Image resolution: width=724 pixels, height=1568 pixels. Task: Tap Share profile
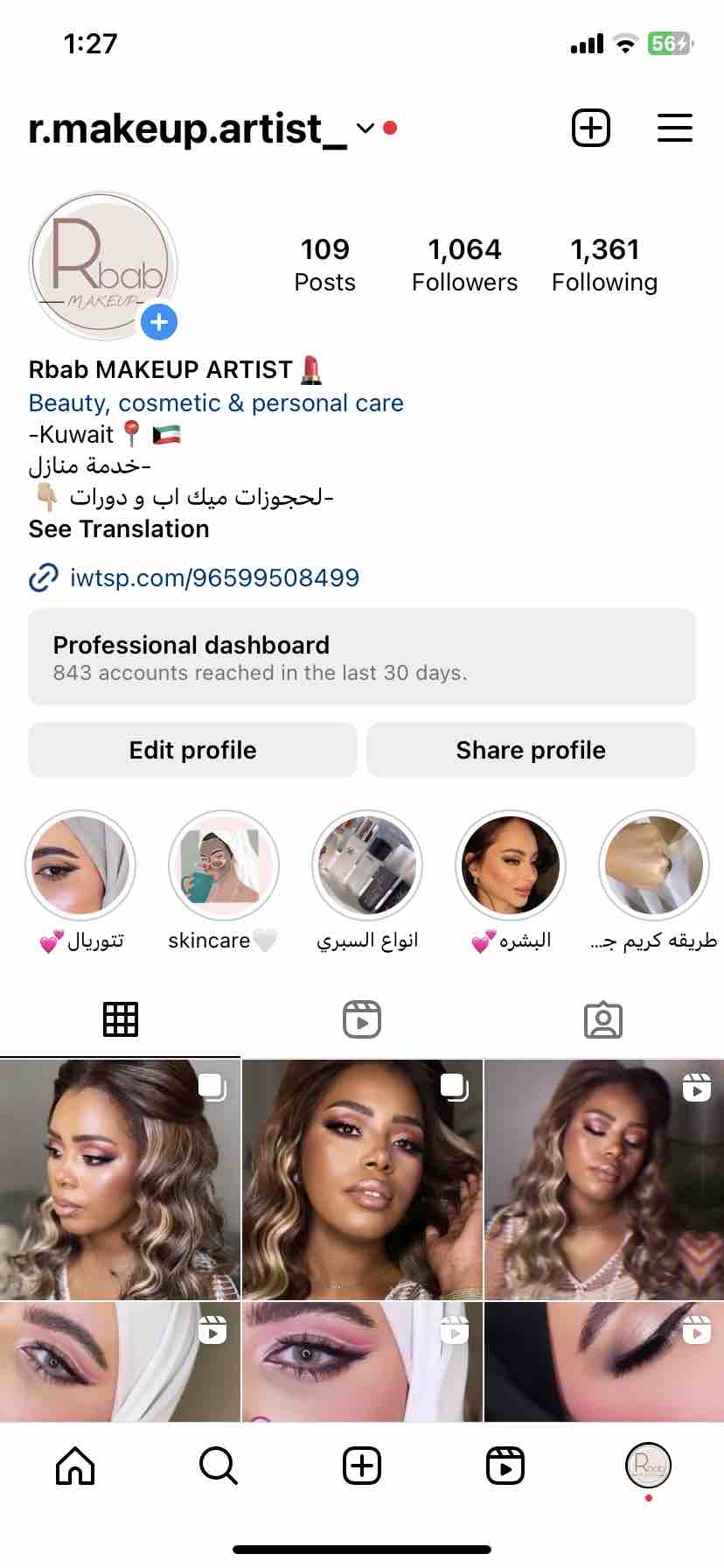[x=531, y=750]
